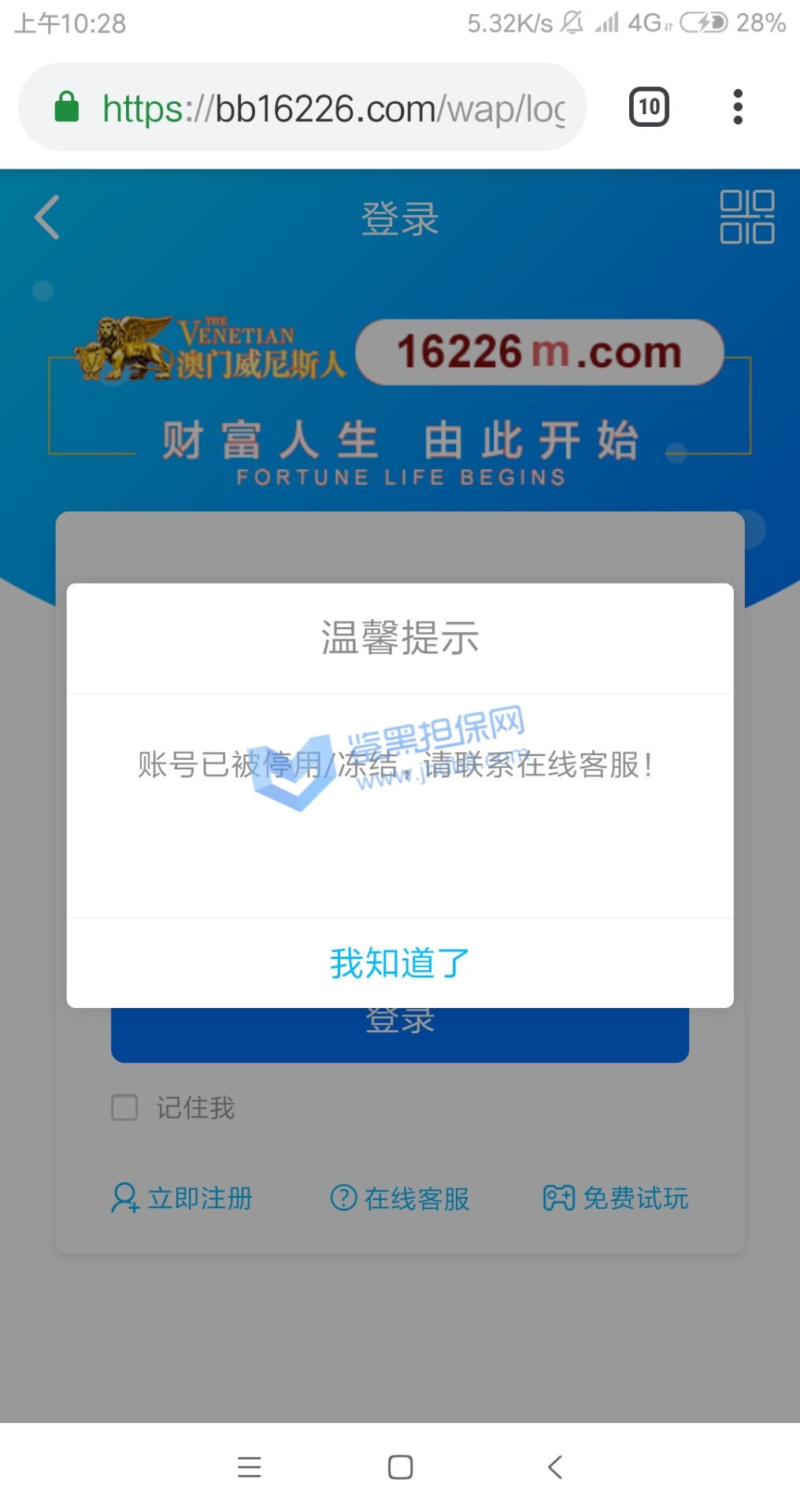Image resolution: width=800 pixels, height=1512 pixels.
Task: Dismiss the dialog with 我知道了
Action: coord(400,962)
